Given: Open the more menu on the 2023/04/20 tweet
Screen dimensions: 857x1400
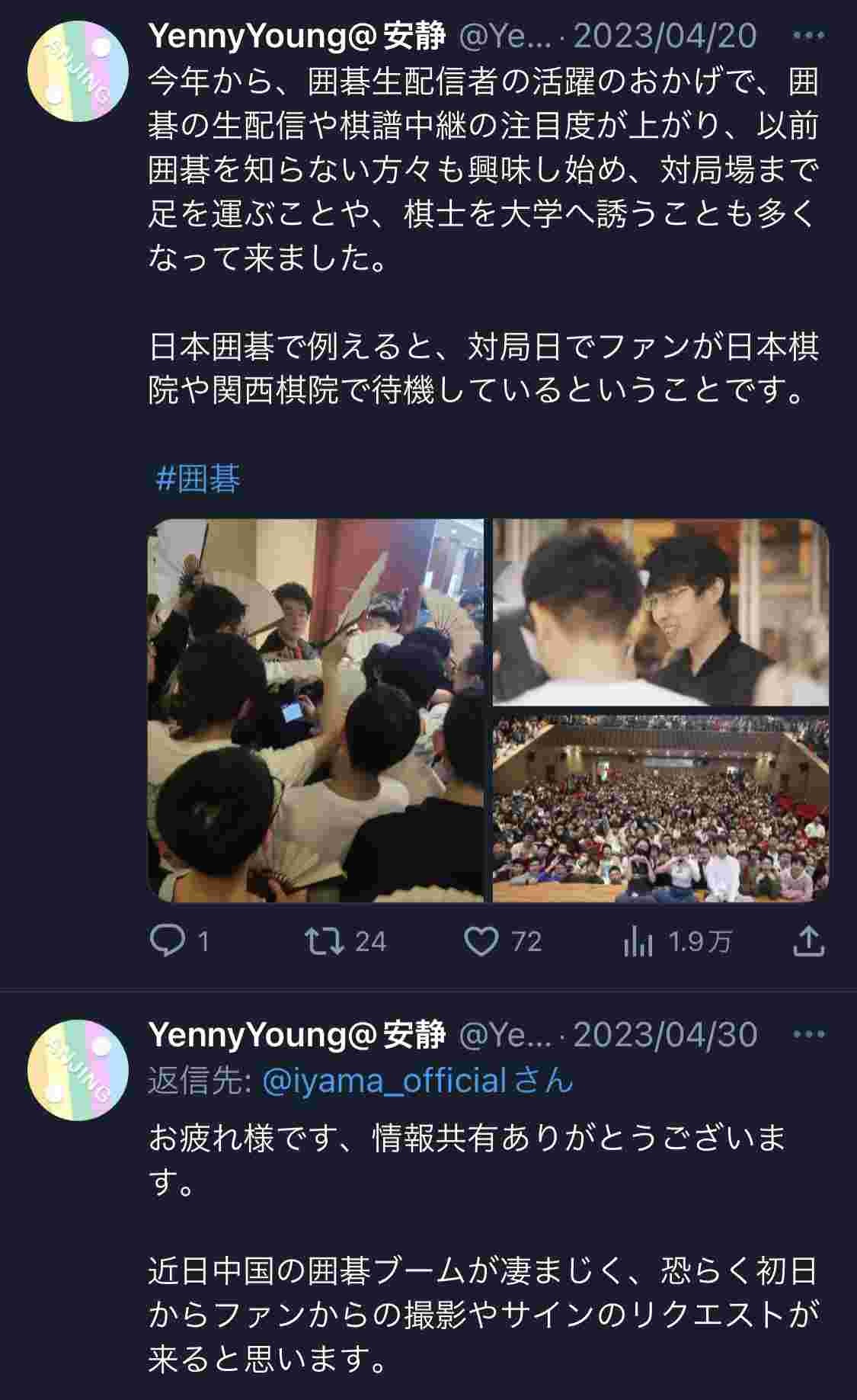Looking at the screenshot, I should click(x=808, y=36).
